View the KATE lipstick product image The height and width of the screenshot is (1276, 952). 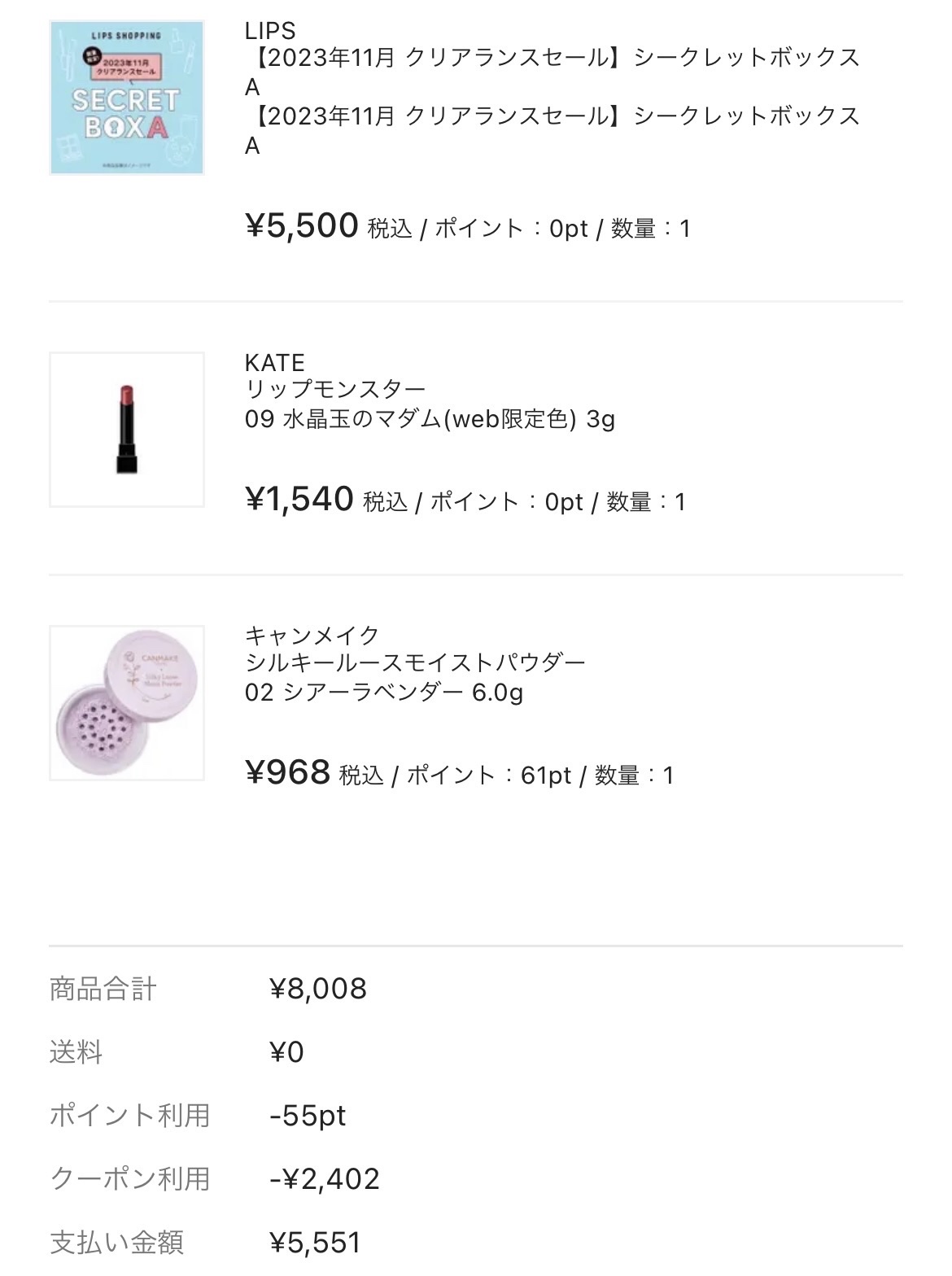pyautogui.click(x=128, y=429)
